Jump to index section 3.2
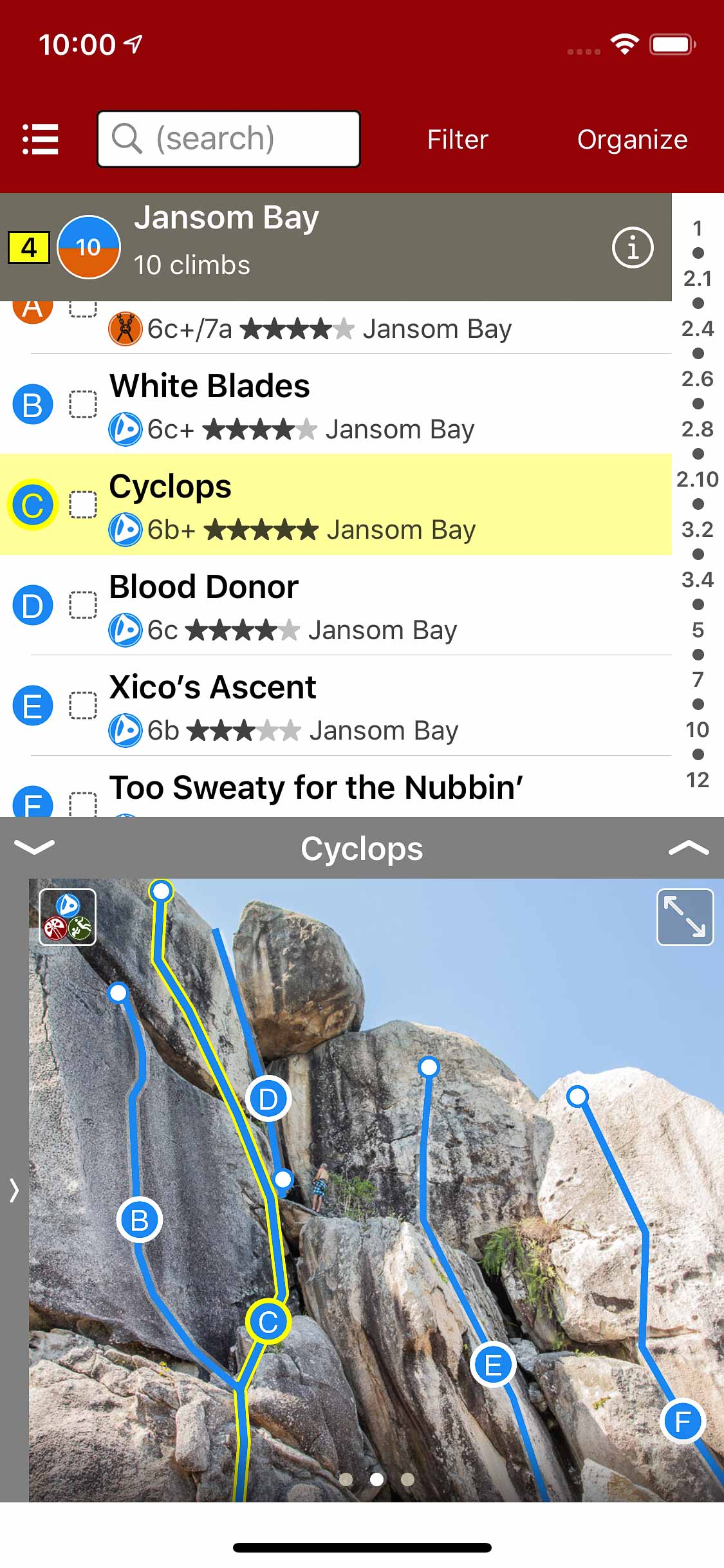This screenshot has width=724, height=1568. point(698,530)
